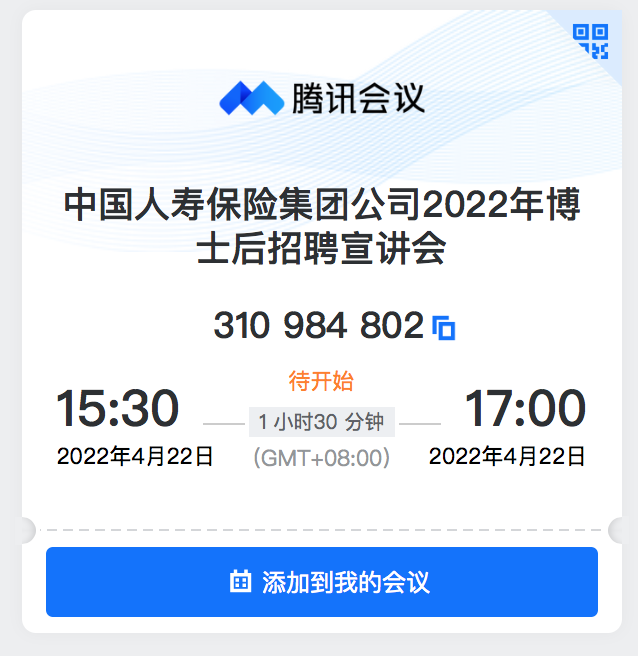Copy meeting ID 310 984 802
Screen dimensions: 638x656
tap(444, 327)
